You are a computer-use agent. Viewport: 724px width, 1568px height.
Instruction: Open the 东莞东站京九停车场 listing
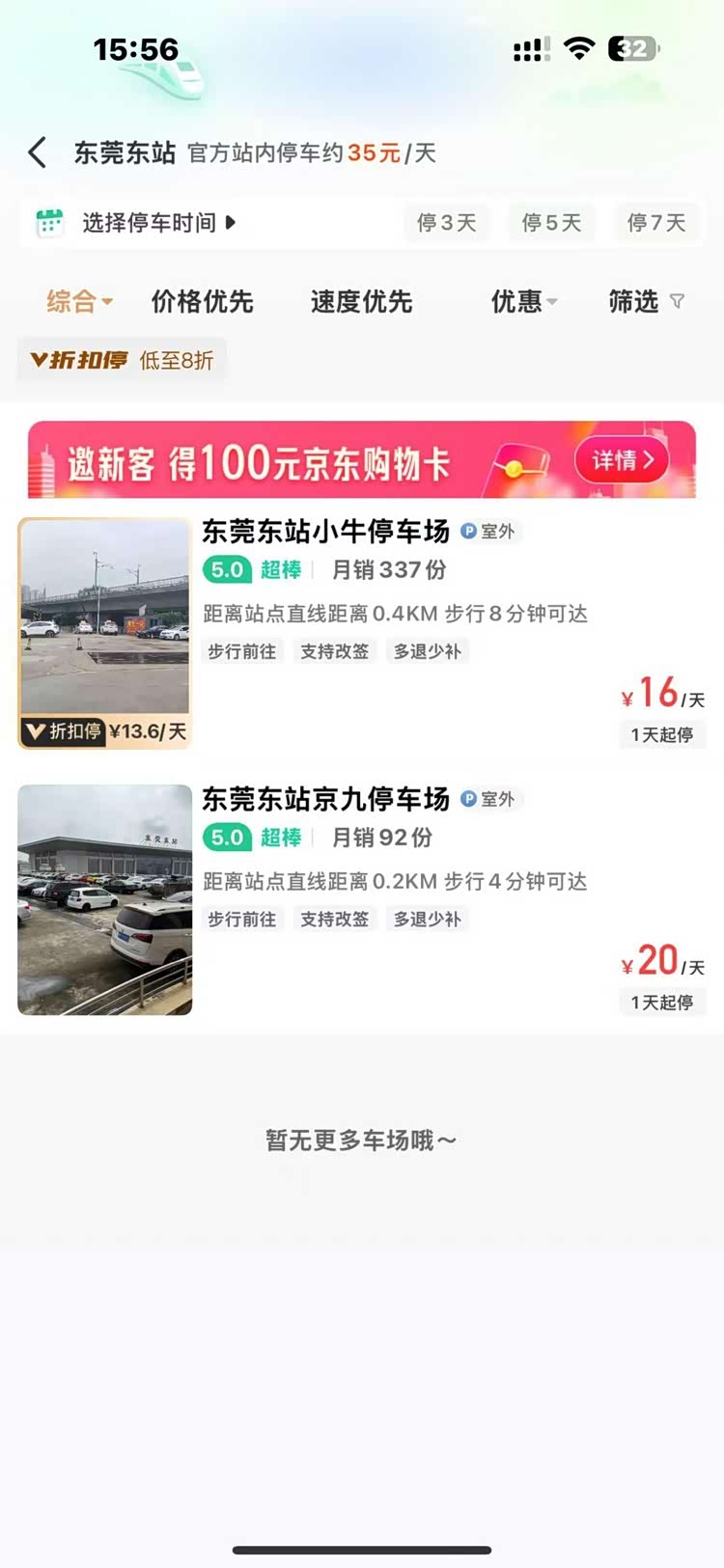pos(325,800)
